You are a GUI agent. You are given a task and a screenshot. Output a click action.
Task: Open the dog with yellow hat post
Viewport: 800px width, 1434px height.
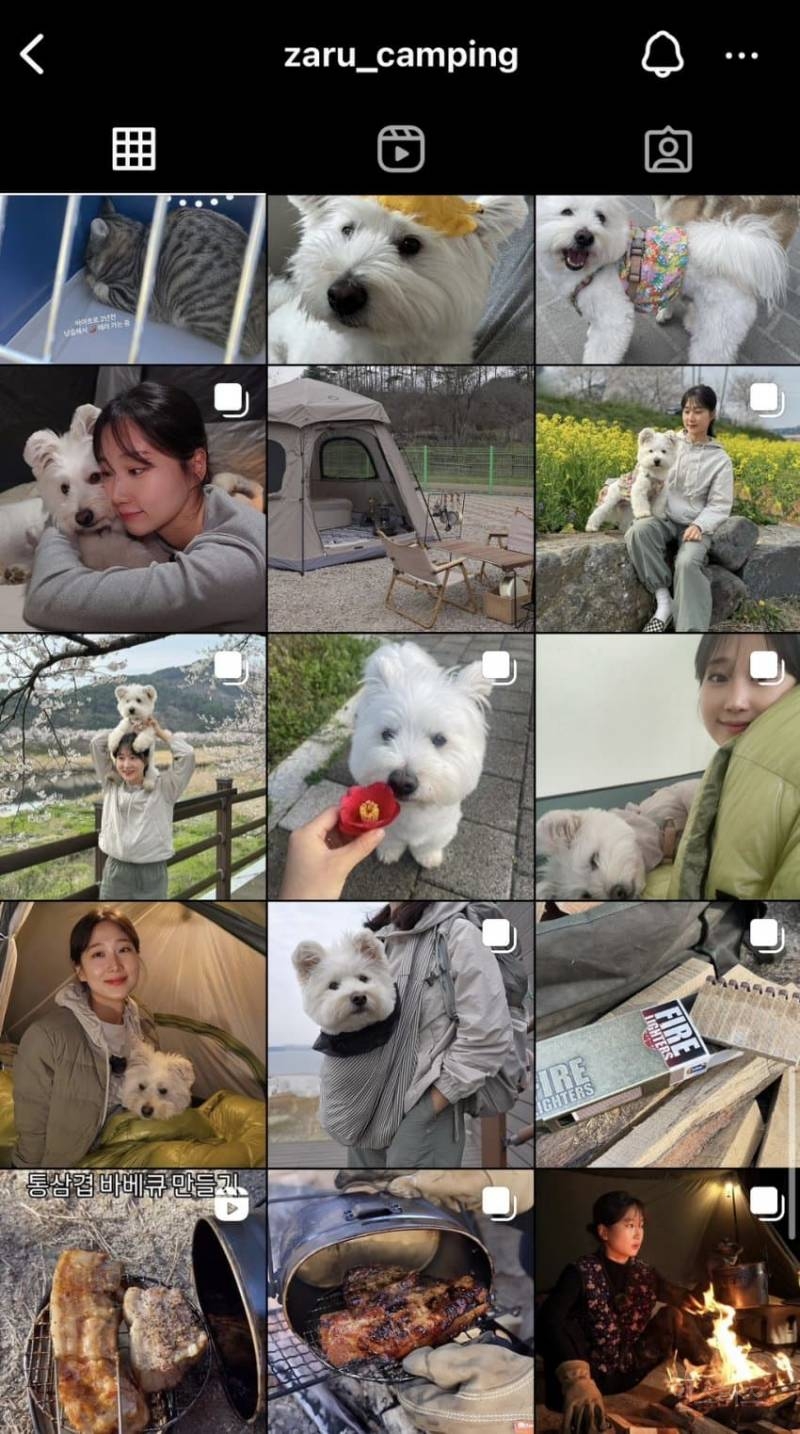[x=400, y=279]
